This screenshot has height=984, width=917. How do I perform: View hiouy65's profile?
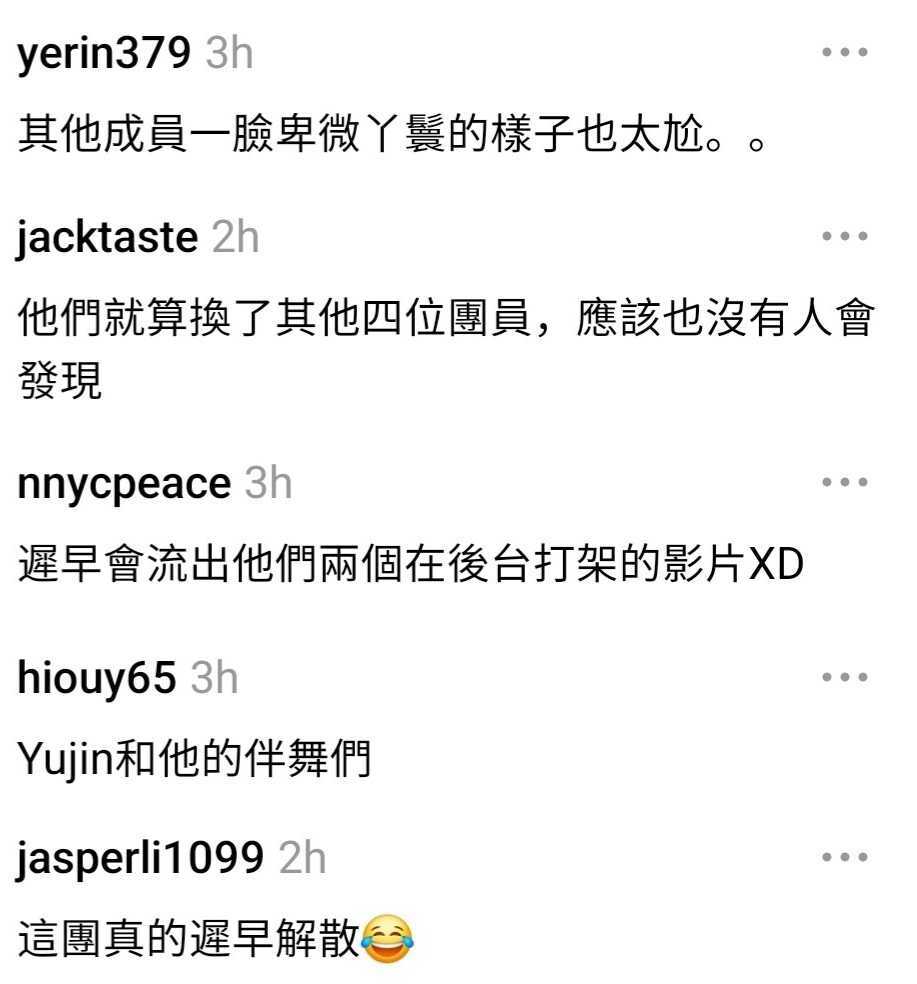point(97,679)
